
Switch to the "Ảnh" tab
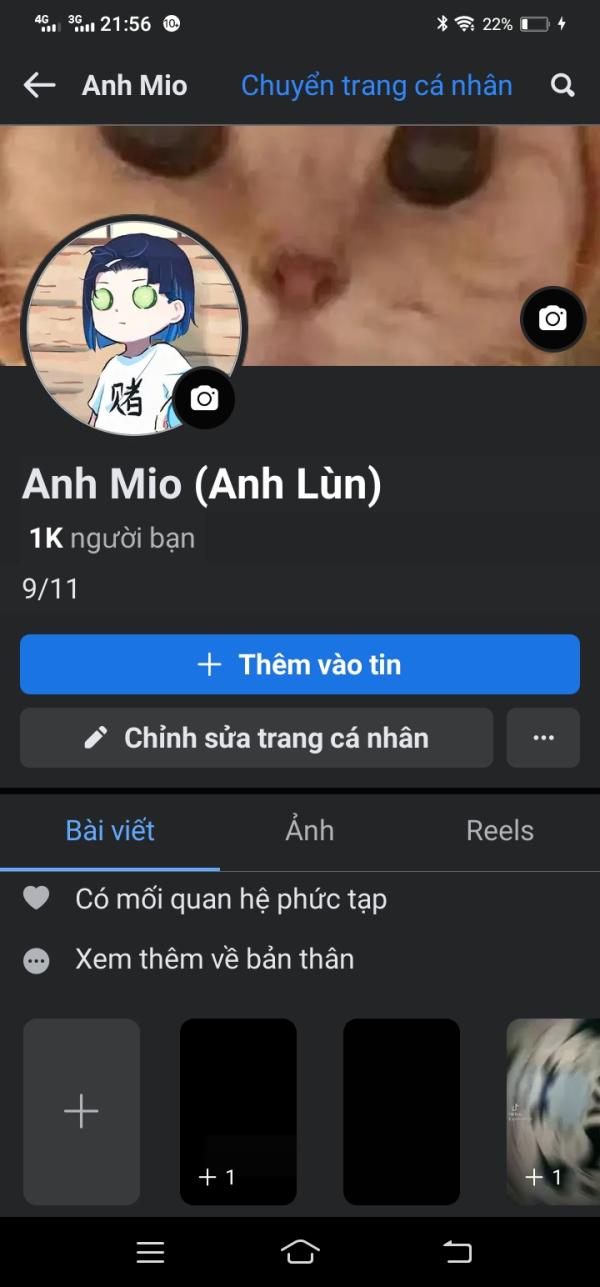[310, 830]
